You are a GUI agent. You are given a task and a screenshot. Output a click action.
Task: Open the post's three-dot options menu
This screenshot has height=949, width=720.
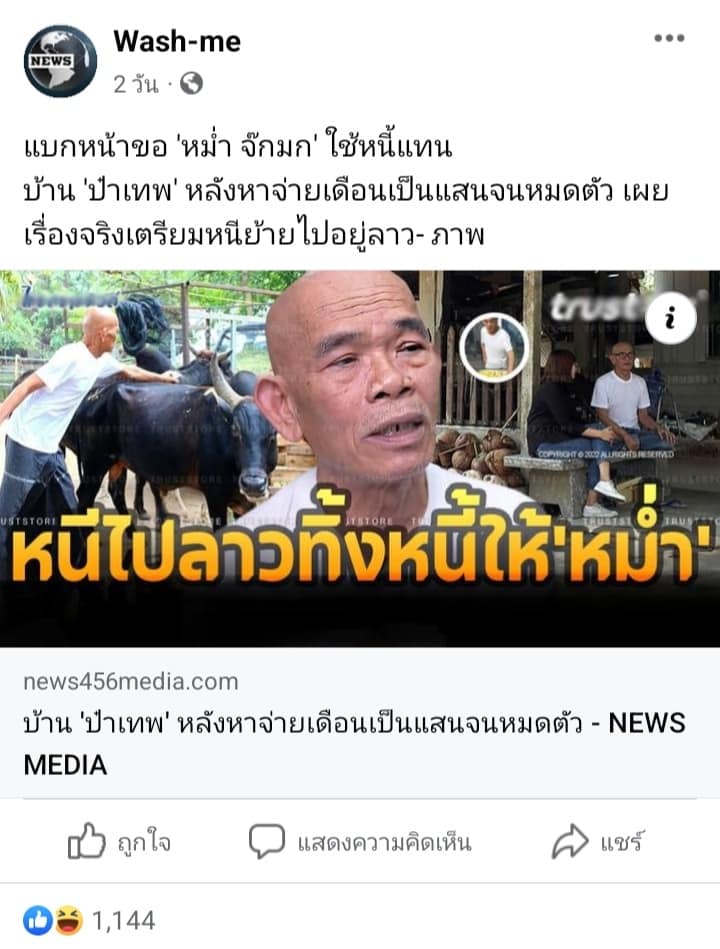tap(669, 38)
